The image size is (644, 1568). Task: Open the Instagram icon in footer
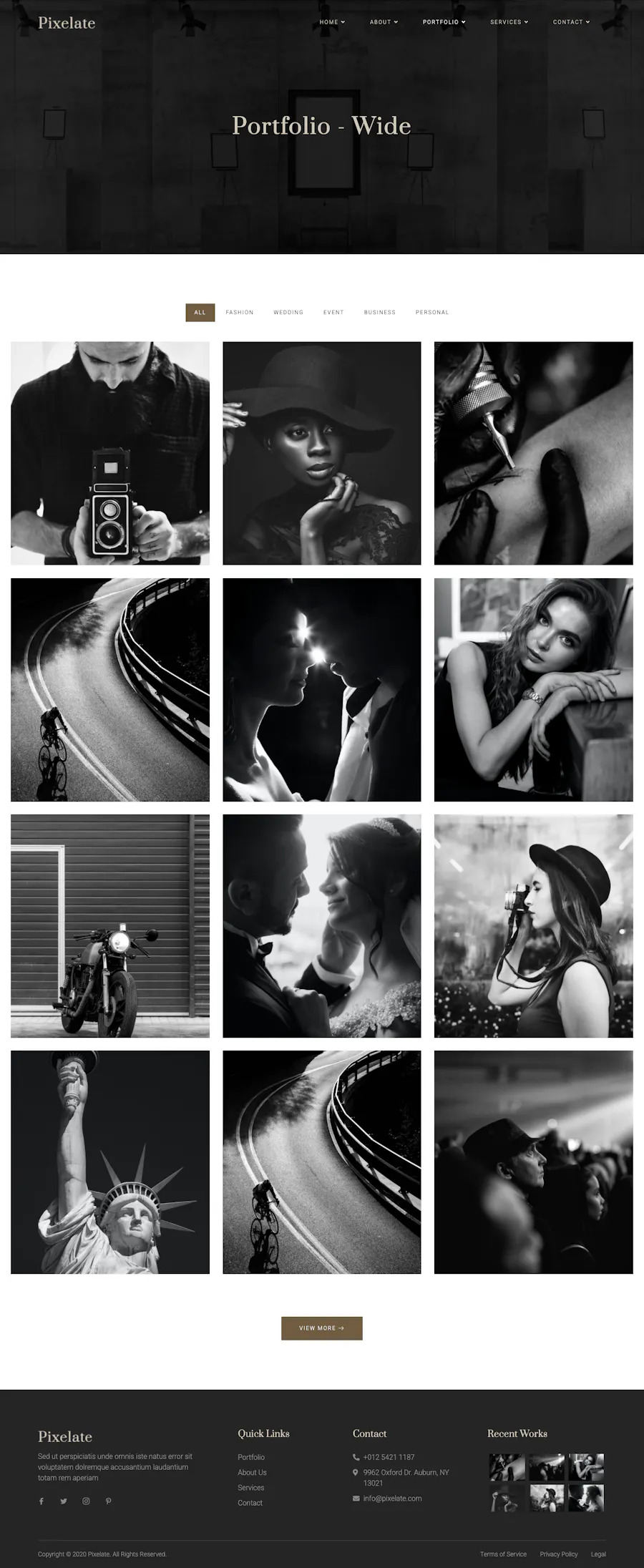point(86,1501)
